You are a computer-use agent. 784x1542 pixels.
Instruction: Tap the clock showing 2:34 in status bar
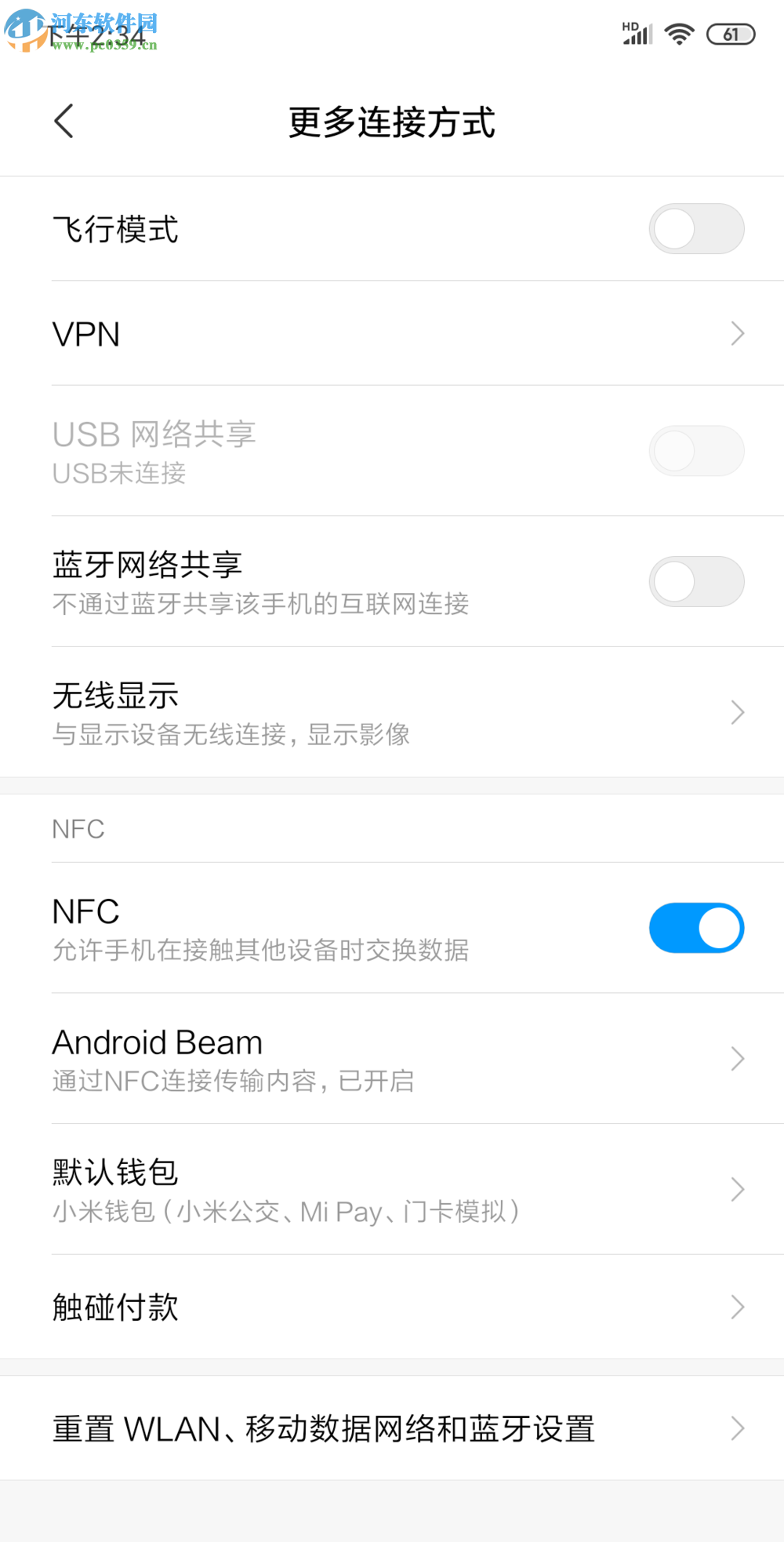coord(94,33)
